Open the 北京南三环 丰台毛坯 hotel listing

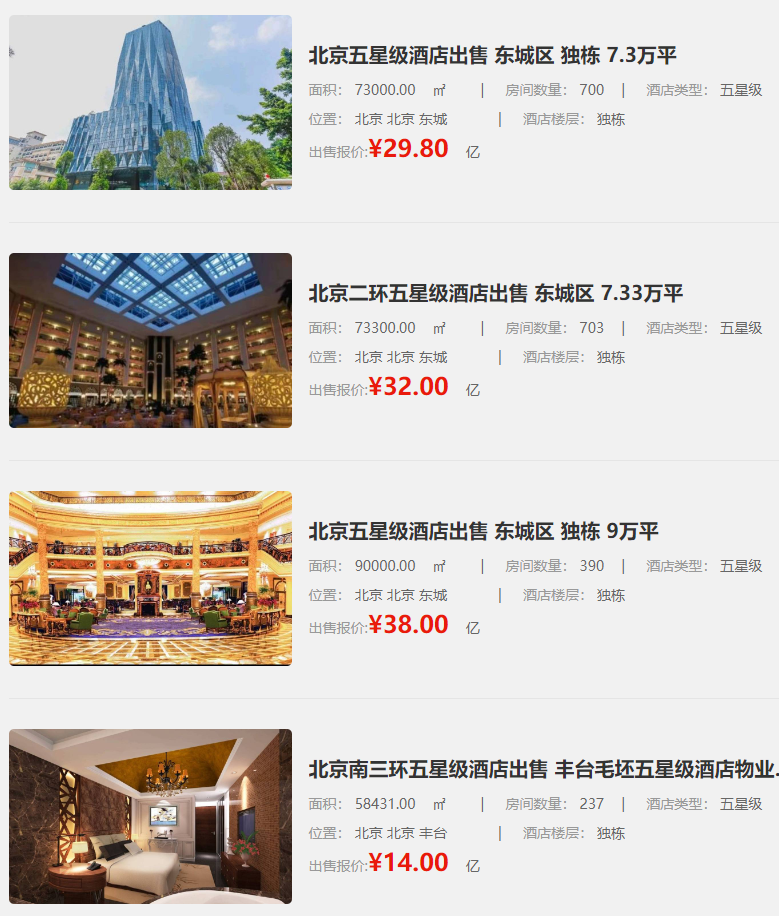540,769
